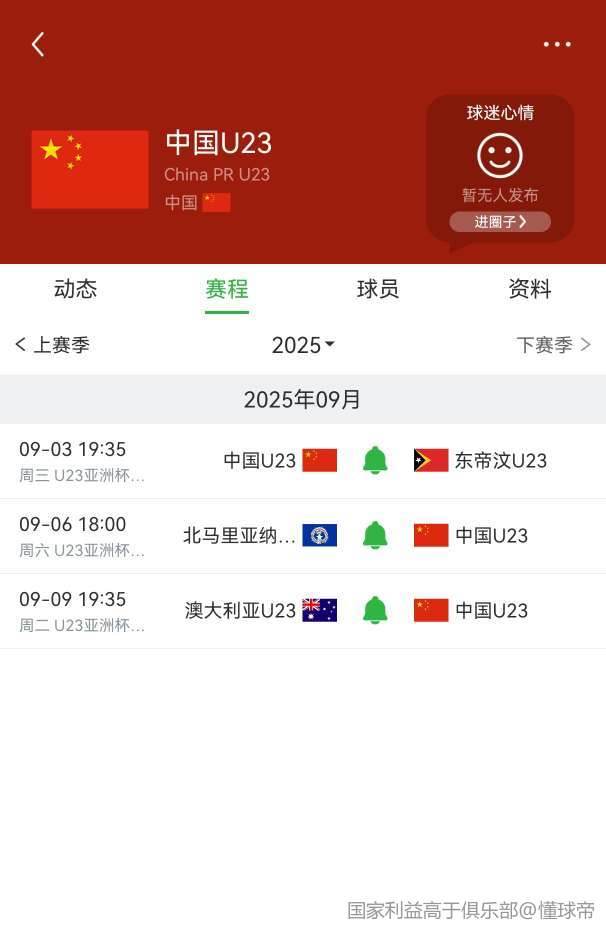Screen dimensions: 606x932
Task: Go back using the top arrow
Action: click(x=38, y=44)
